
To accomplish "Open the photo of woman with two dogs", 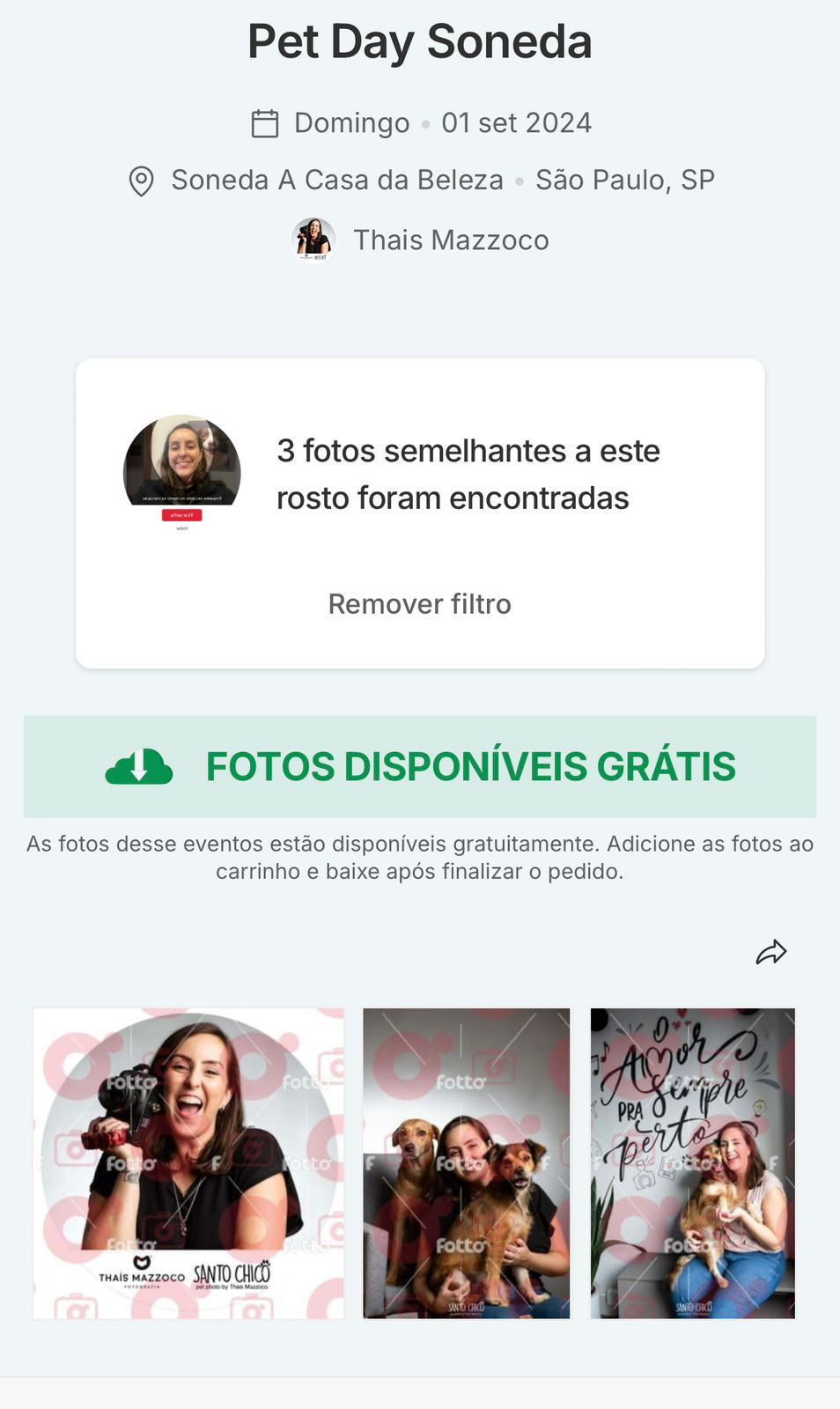I will [x=467, y=1163].
